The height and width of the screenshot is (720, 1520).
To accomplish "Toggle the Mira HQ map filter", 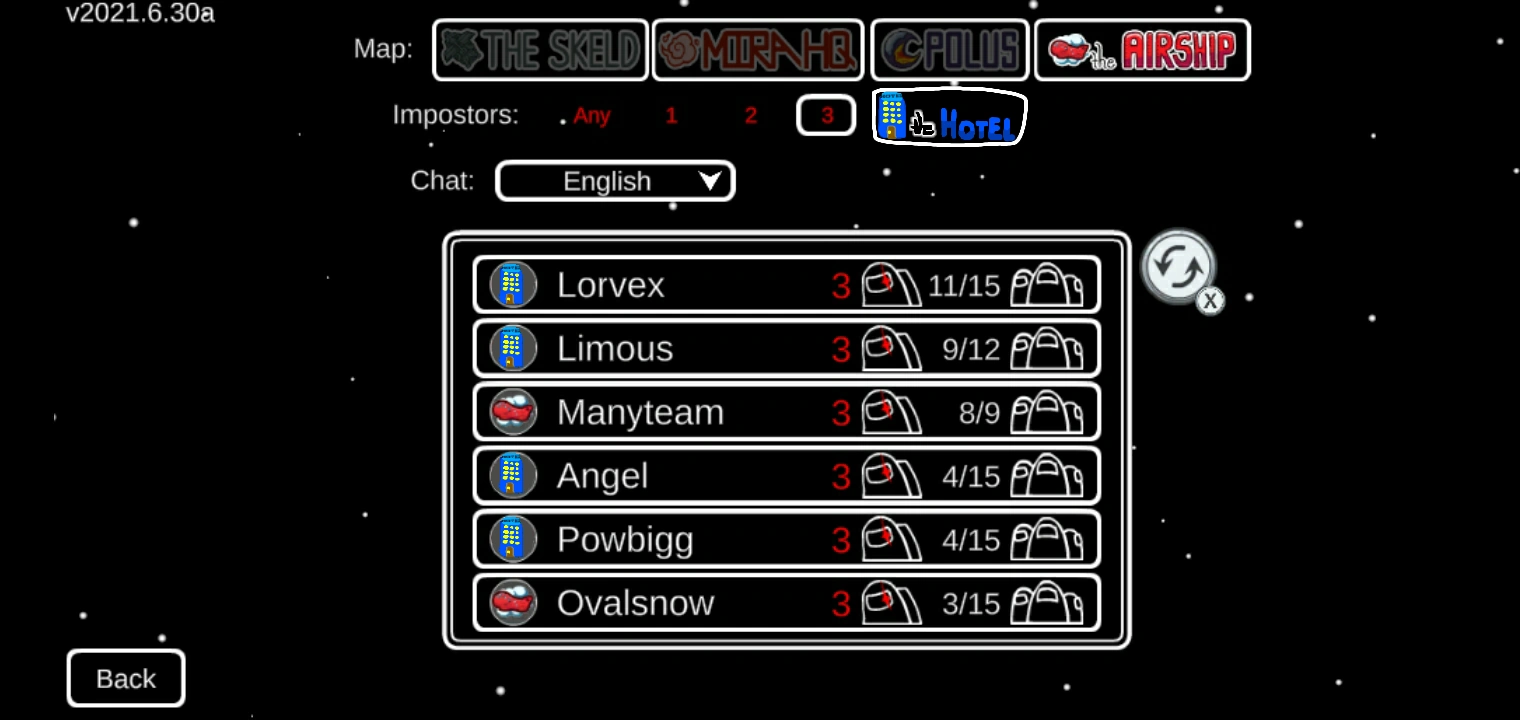I will click(x=758, y=50).
